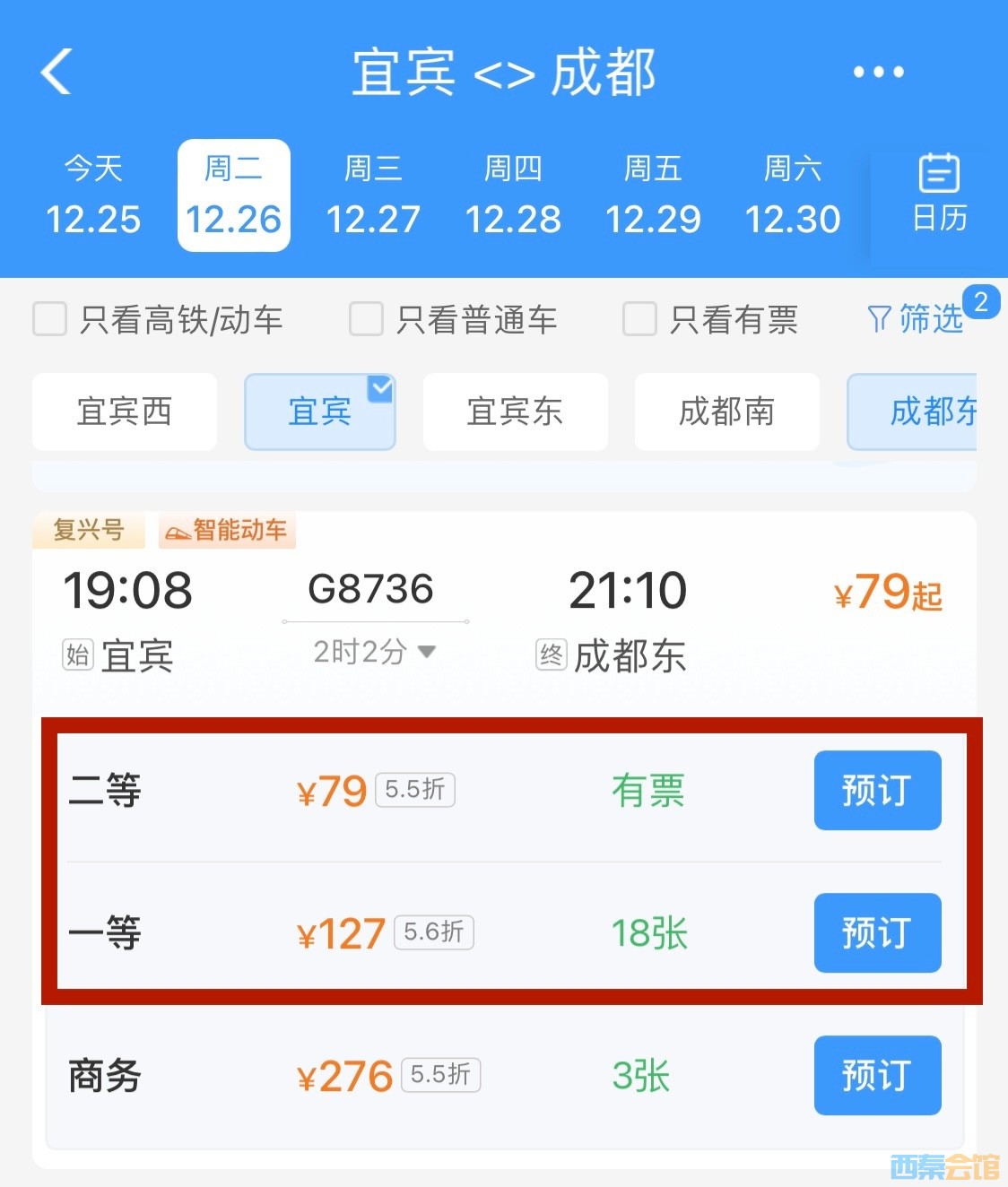Book the 一等 seat at ¥127
1008x1187 pixels.
point(877,933)
